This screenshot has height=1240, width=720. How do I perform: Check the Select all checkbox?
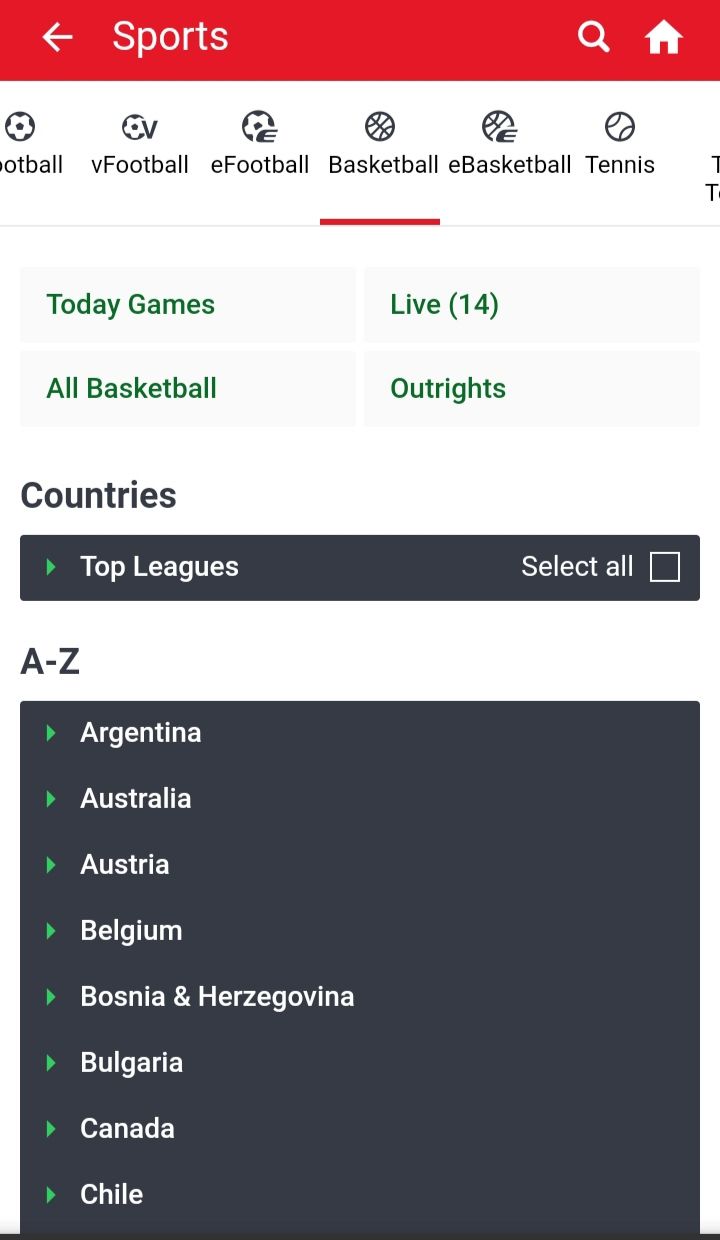pyautogui.click(x=665, y=567)
